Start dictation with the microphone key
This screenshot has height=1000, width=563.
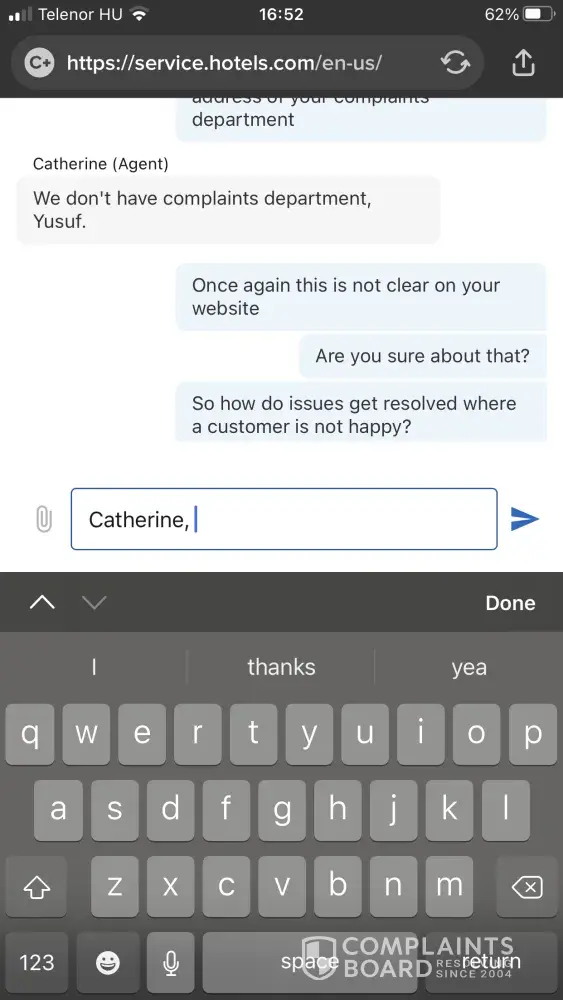point(170,962)
